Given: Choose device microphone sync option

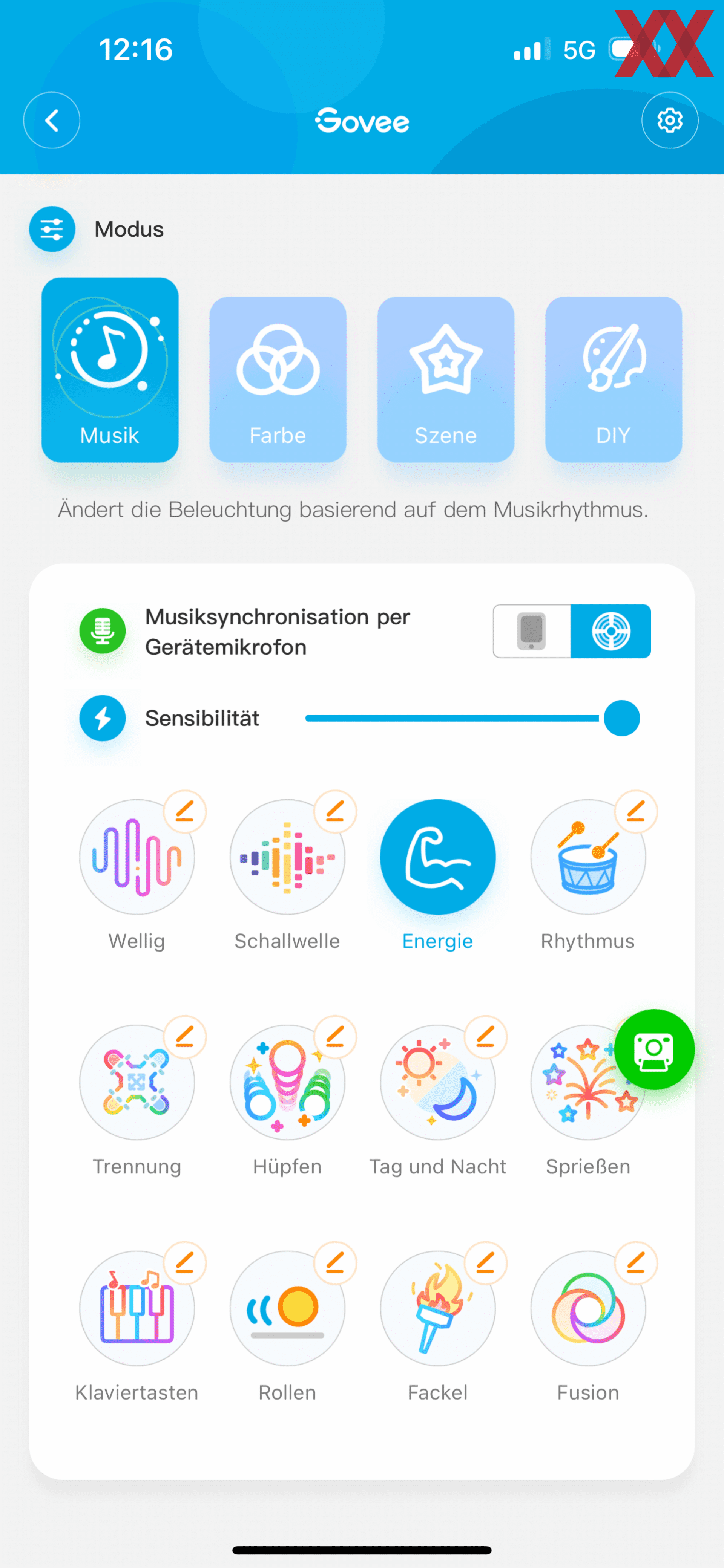Looking at the screenshot, I should [x=611, y=631].
